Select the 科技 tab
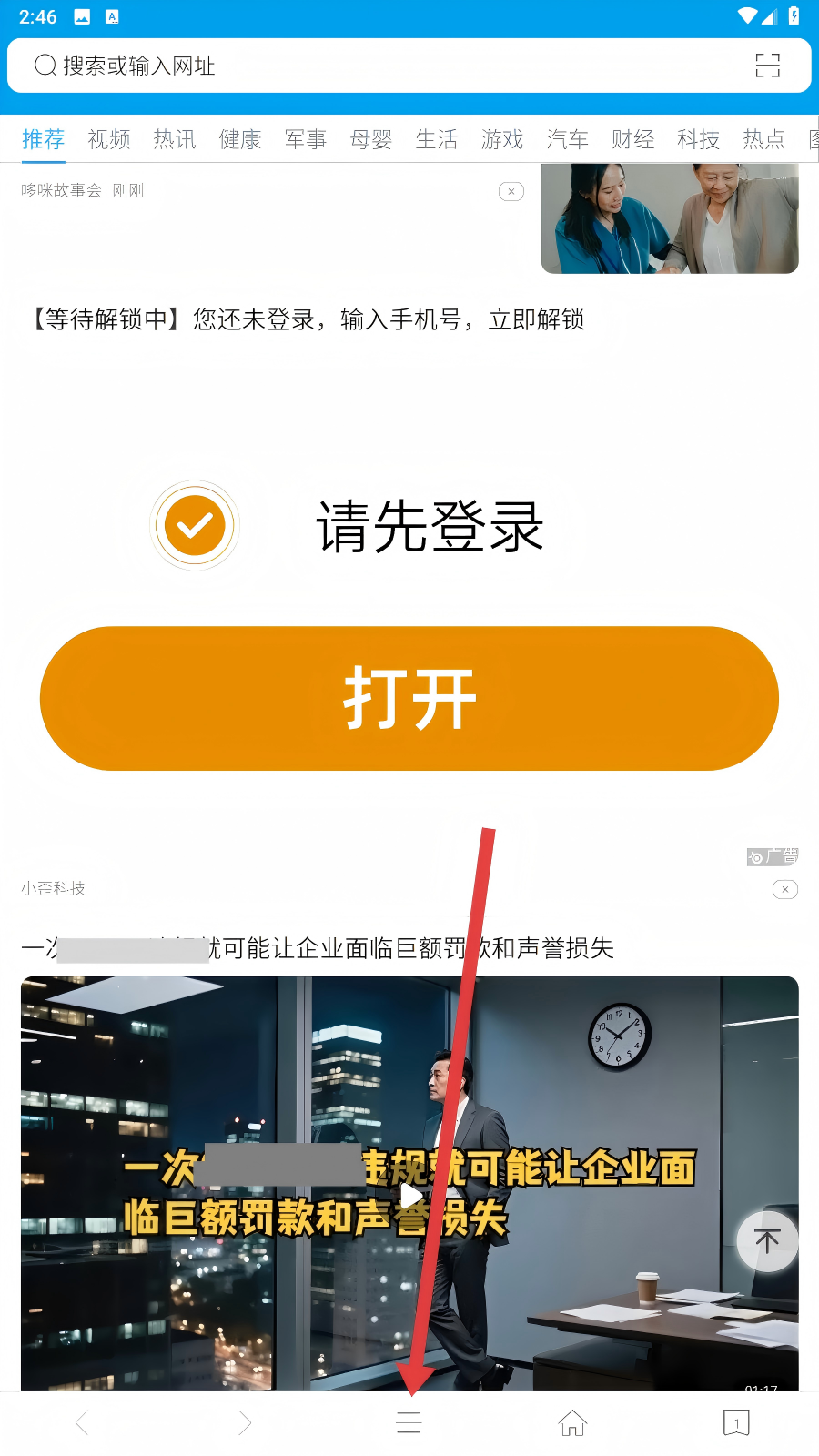819x1456 pixels. 699,139
